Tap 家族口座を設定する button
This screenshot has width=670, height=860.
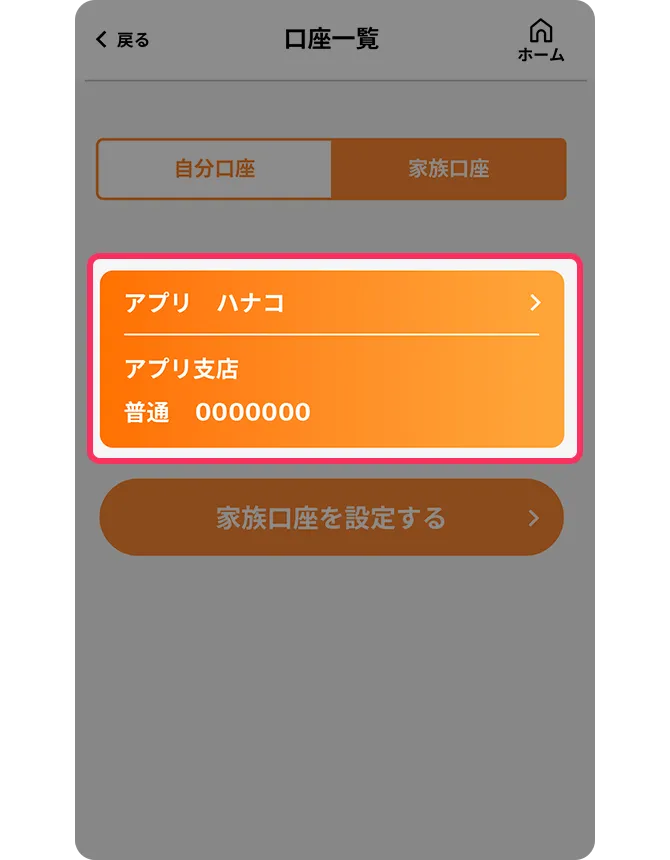pyautogui.click(x=332, y=518)
